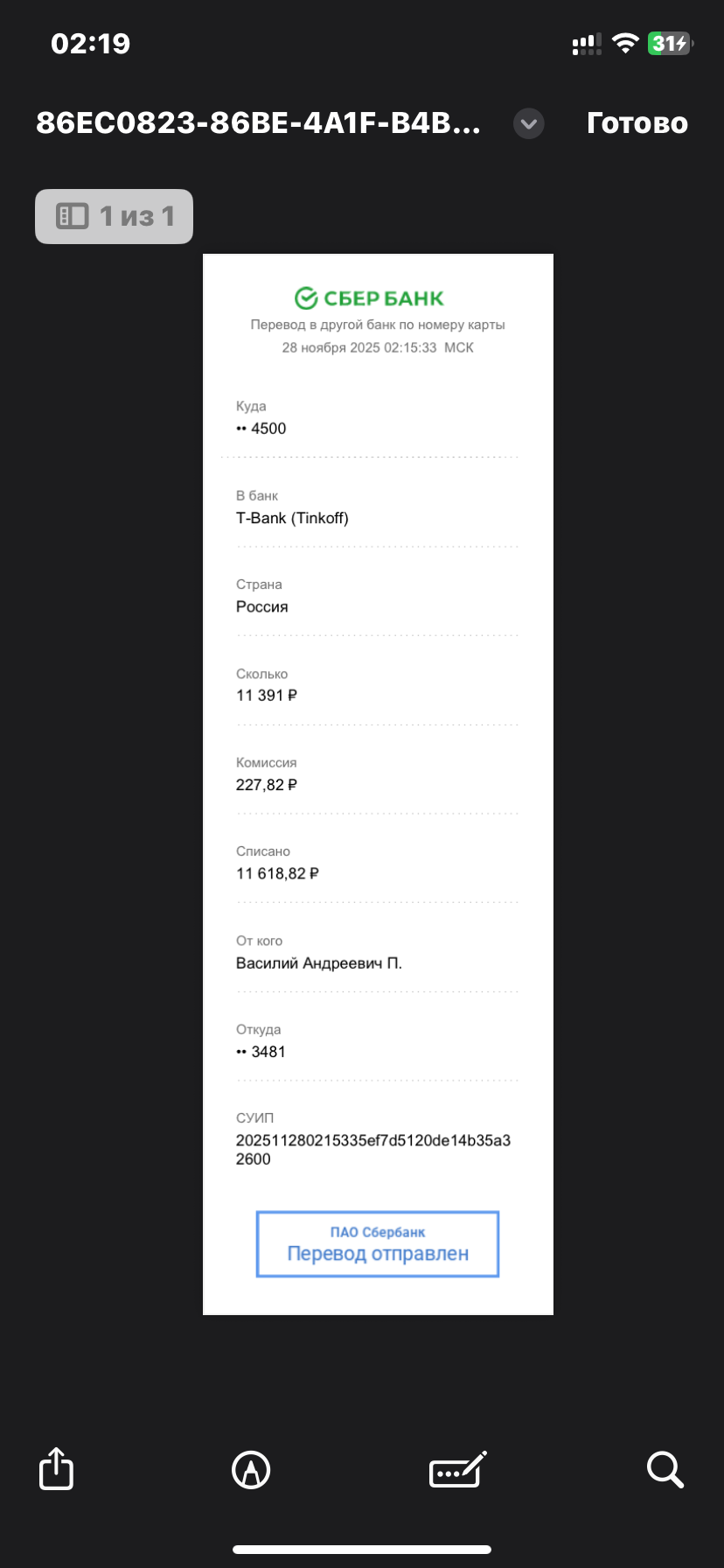This screenshot has width=724, height=1568.
Task: Open the form fill and signature tool
Action: tap(457, 1469)
